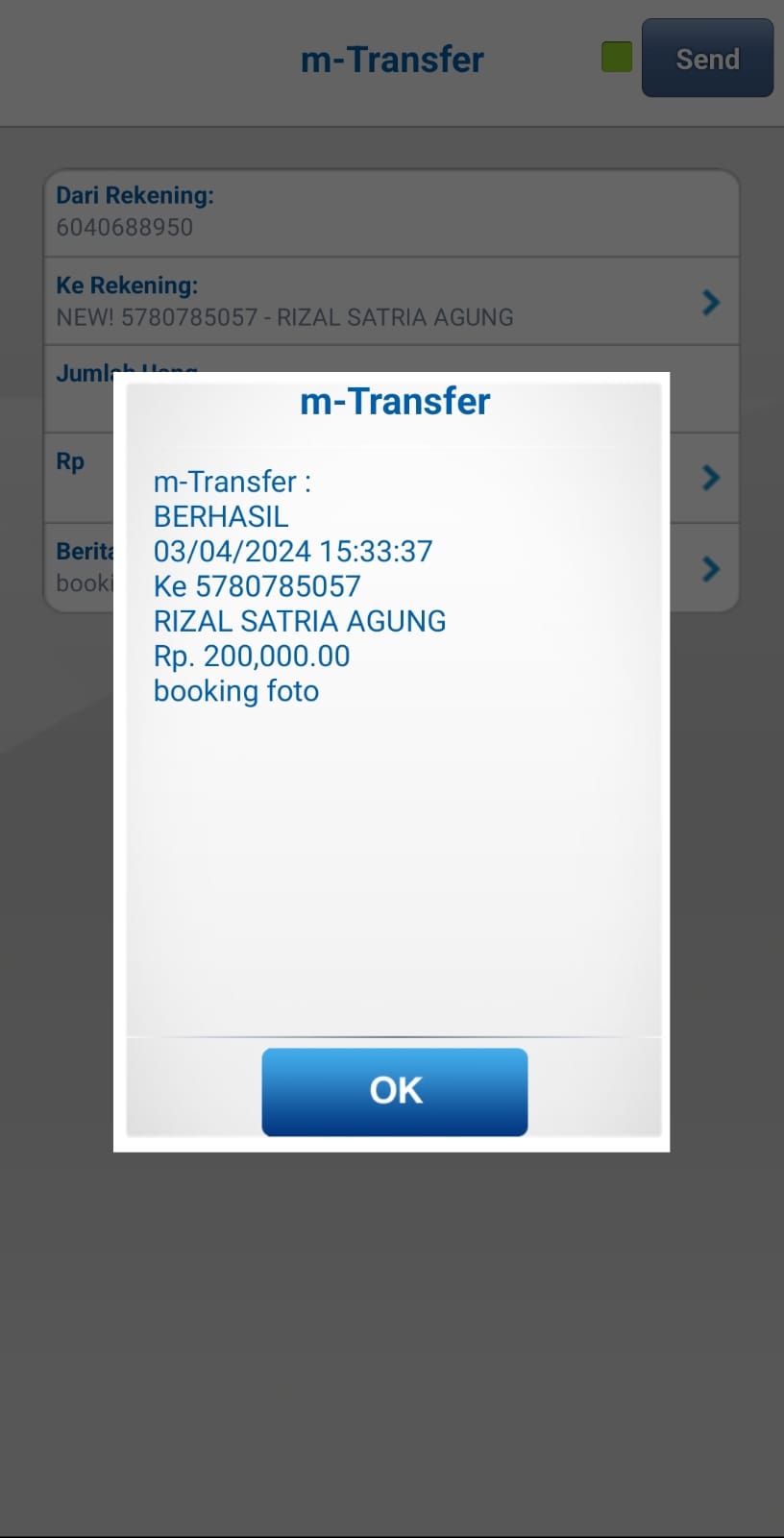The height and width of the screenshot is (1538, 784).
Task: Open the Ke Rekening destination account row
Action: 391,302
